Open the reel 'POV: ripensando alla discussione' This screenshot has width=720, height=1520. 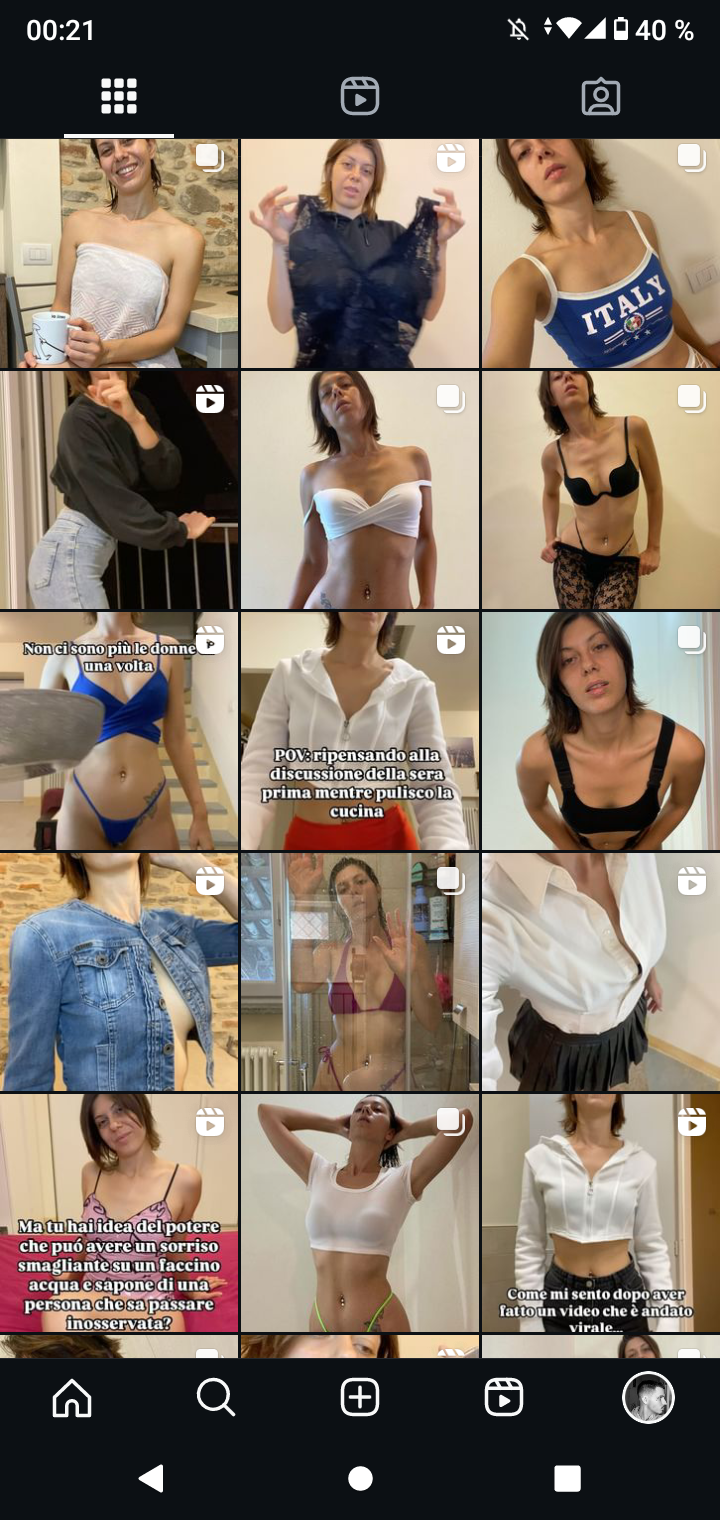[360, 731]
